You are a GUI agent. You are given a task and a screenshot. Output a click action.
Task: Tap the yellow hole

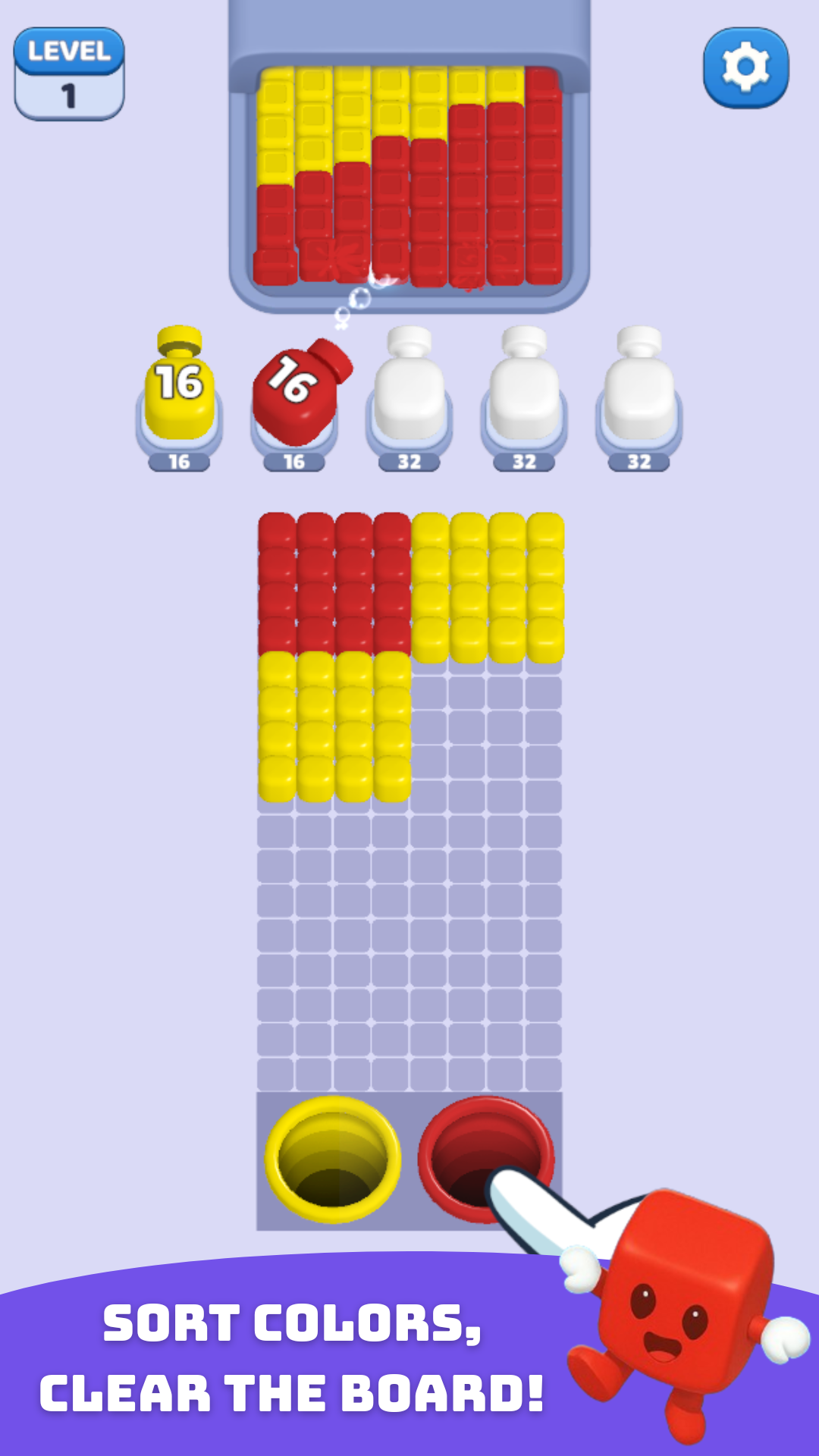pyautogui.click(x=333, y=1159)
